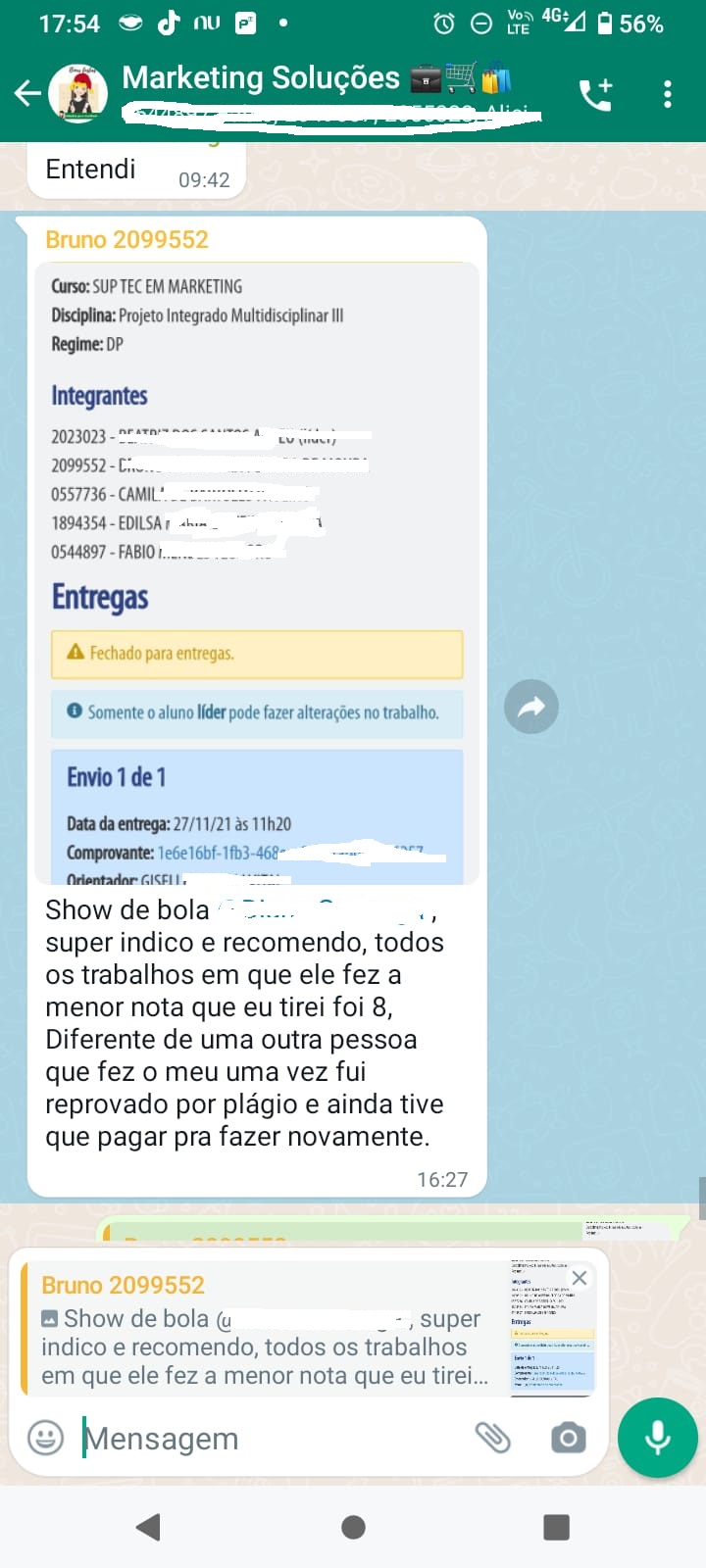Tap the system home button
The height and width of the screenshot is (1568, 706).
pyautogui.click(x=353, y=1527)
